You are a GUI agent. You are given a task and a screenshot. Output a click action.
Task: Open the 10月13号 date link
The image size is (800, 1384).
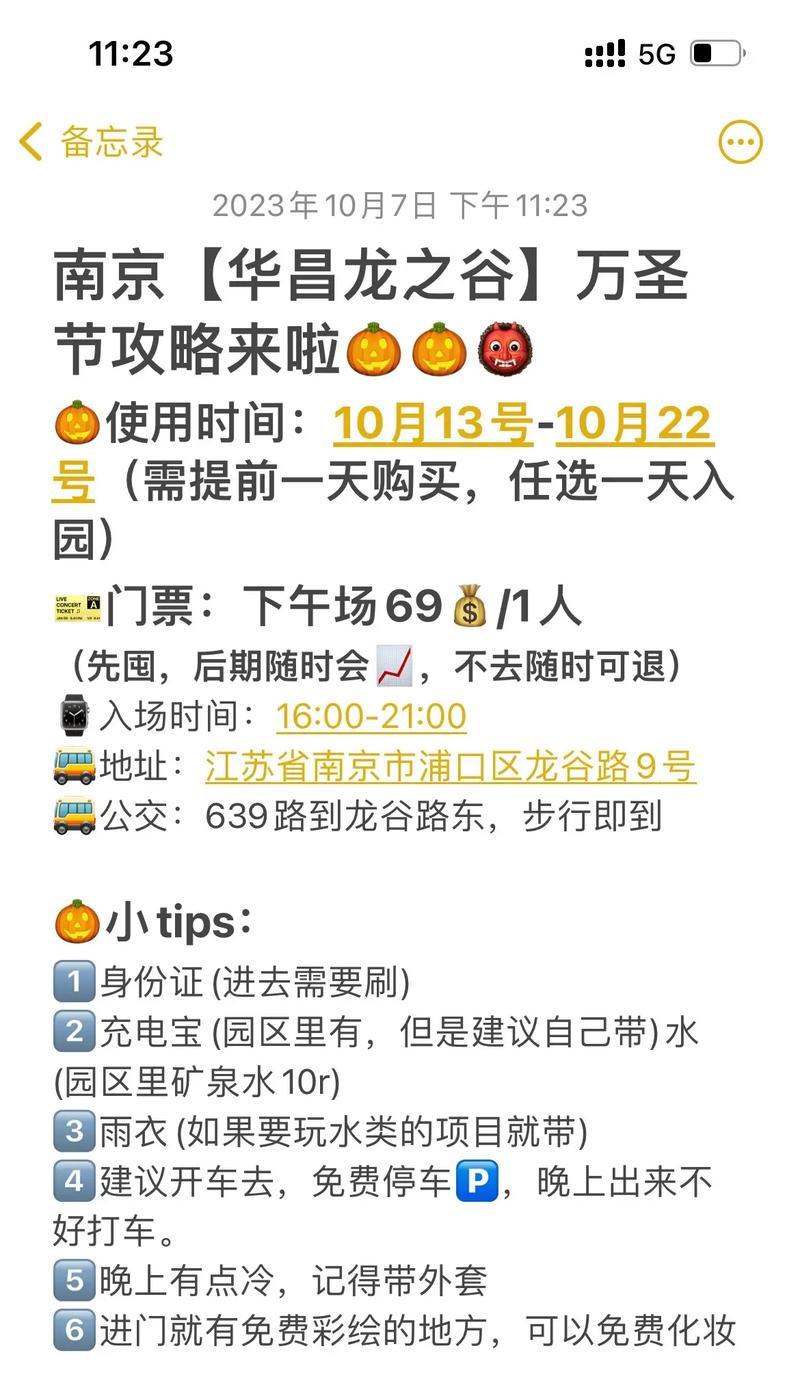pos(432,424)
